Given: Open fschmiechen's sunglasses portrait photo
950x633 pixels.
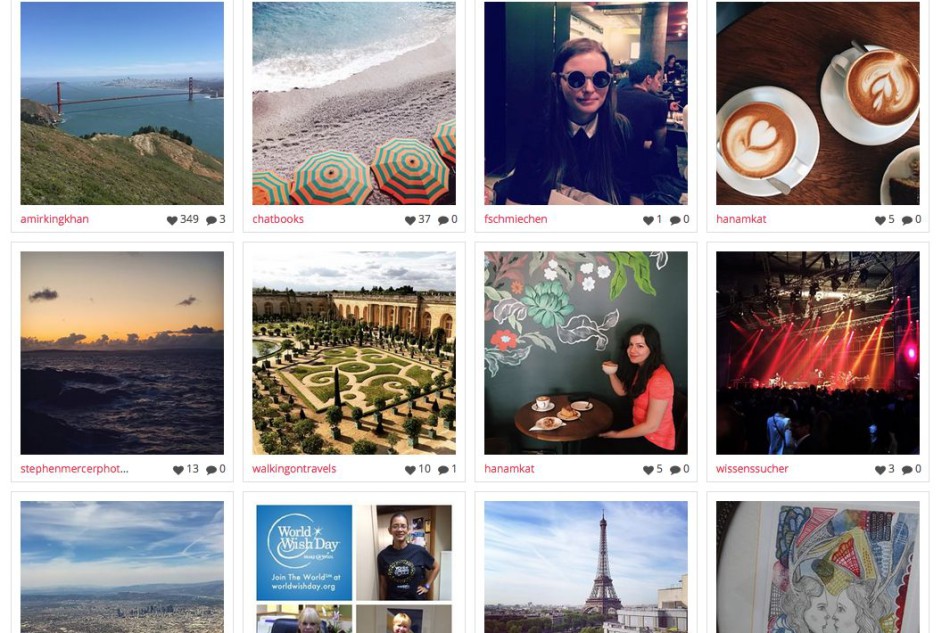Looking at the screenshot, I should click(x=586, y=103).
